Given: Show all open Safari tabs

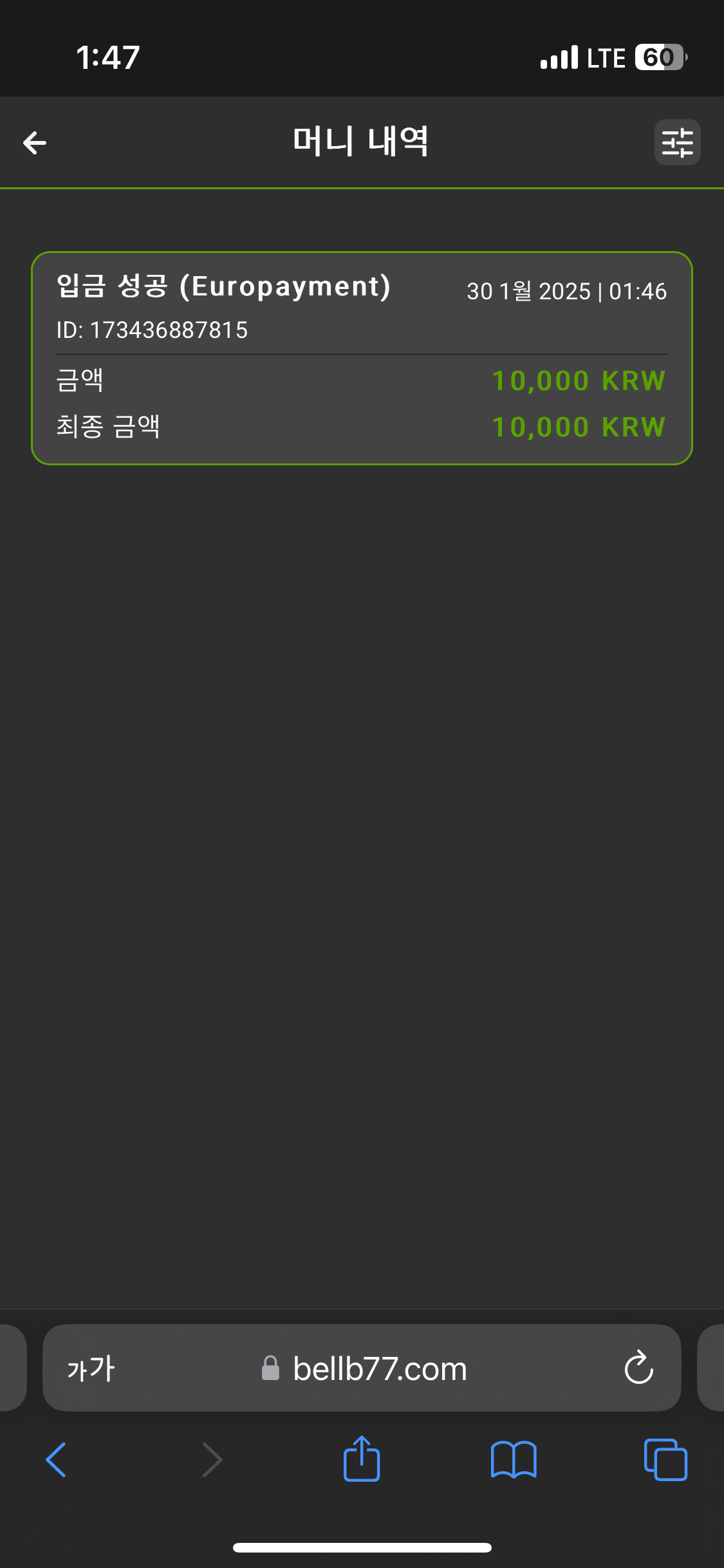Looking at the screenshot, I should (665, 1459).
